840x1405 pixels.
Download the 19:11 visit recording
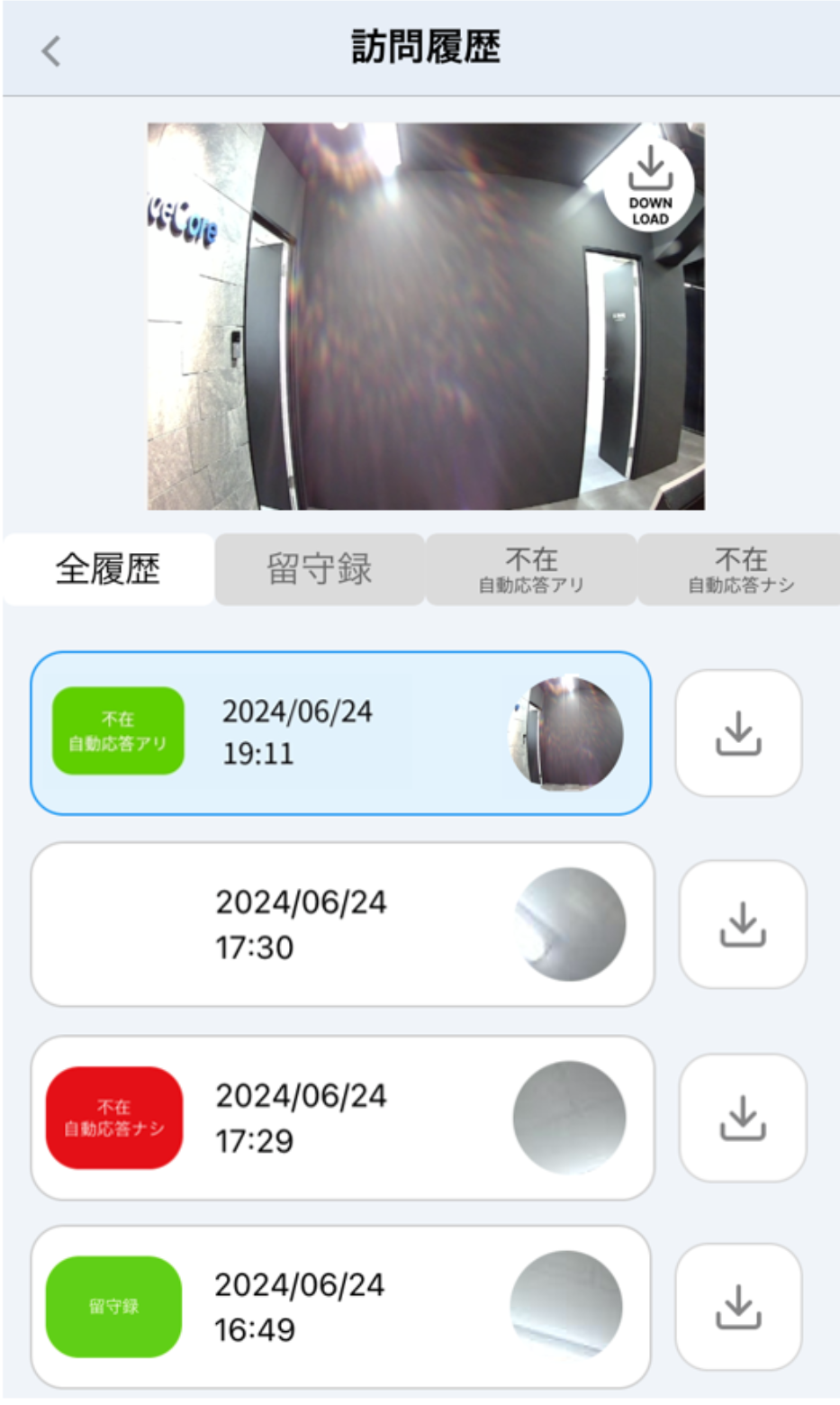tap(738, 733)
